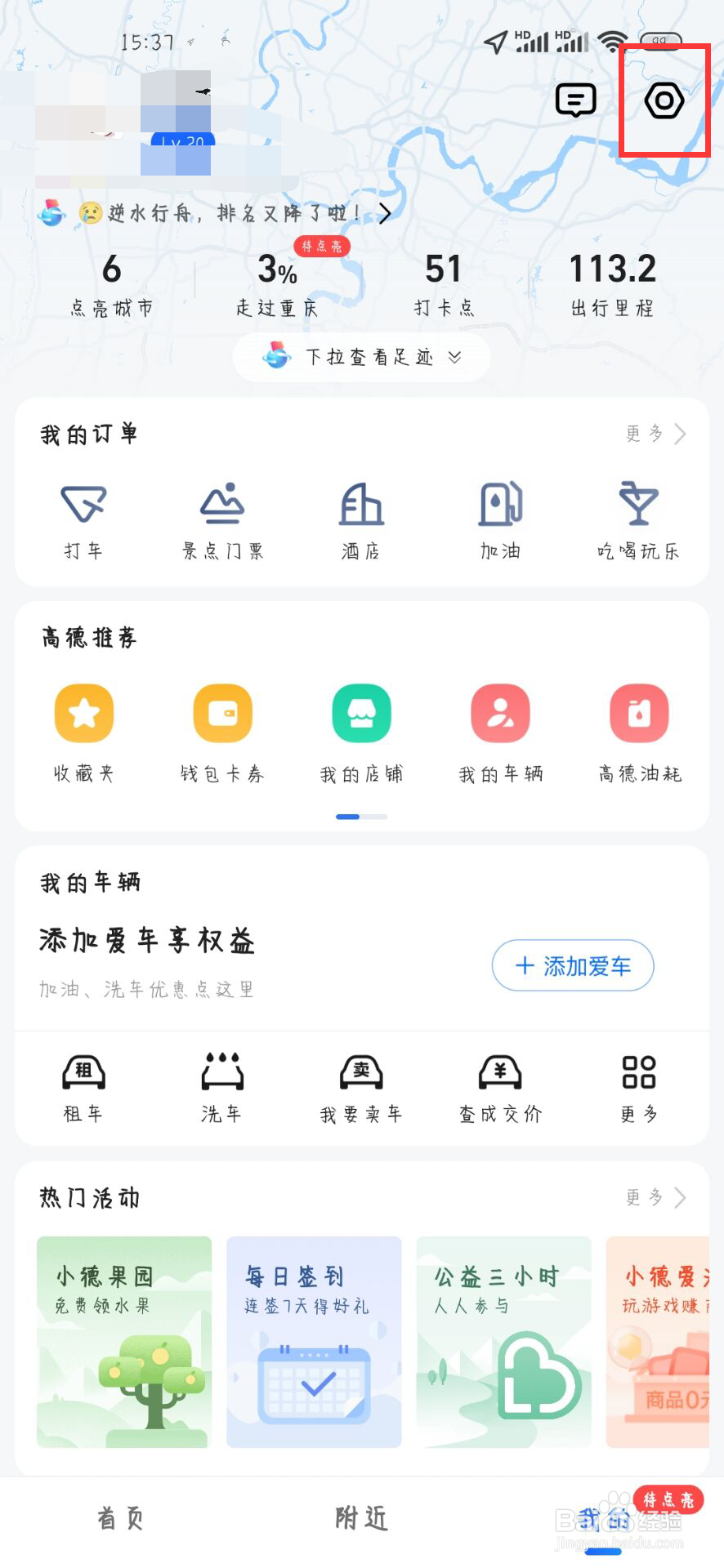
Task: Open 酒店 orders
Action: click(x=361, y=520)
